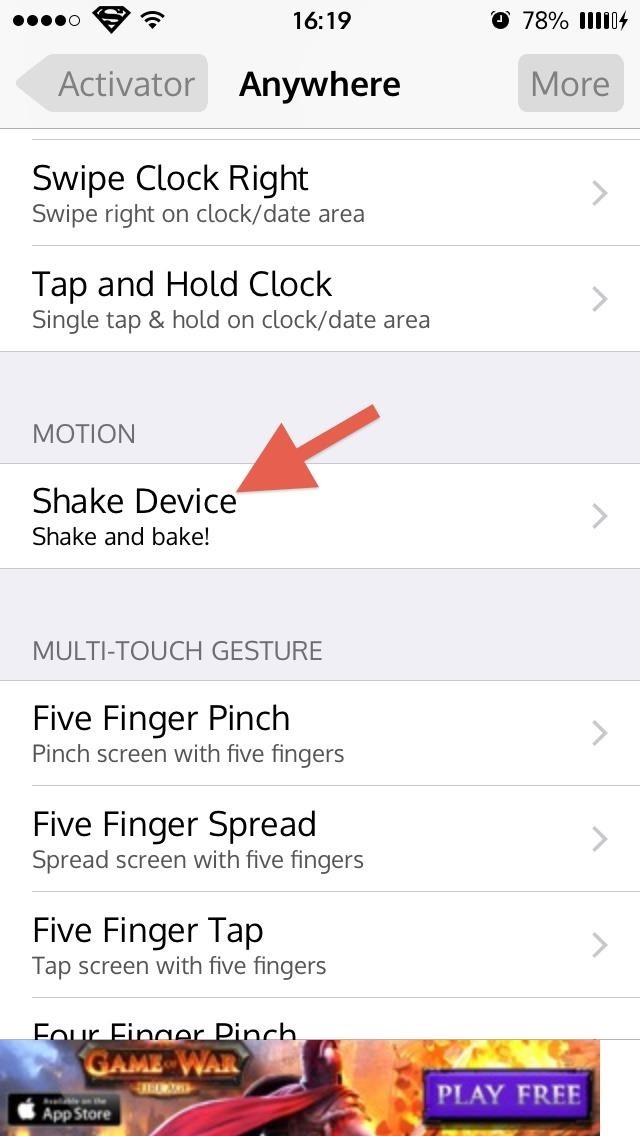Open Swipe Clock Right

[320, 193]
